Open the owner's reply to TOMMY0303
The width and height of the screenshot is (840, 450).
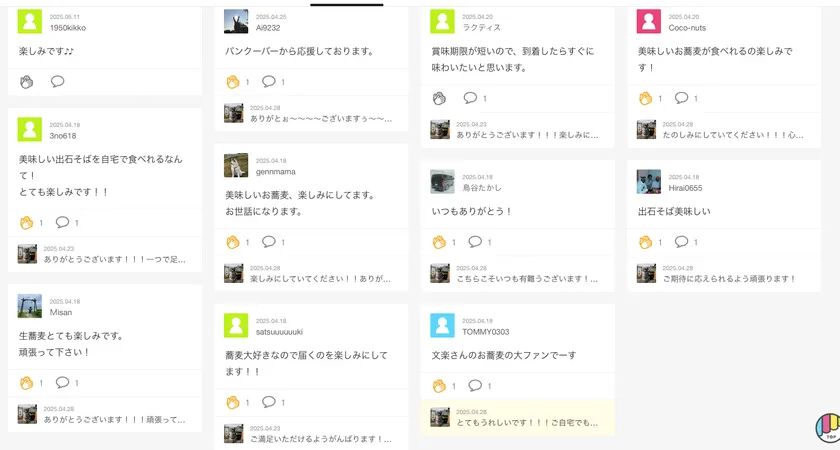point(518,417)
